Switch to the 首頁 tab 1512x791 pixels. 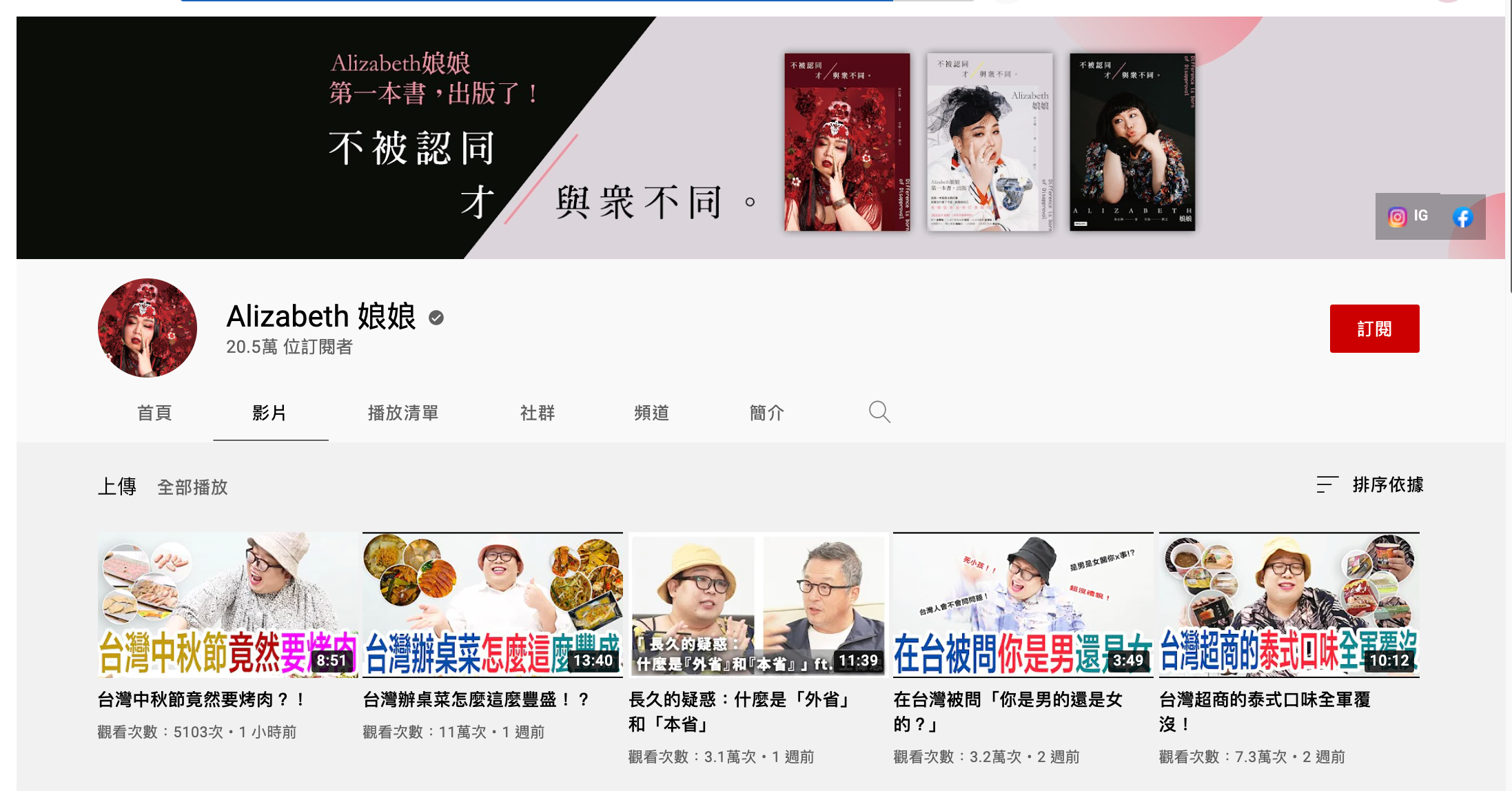pos(154,413)
